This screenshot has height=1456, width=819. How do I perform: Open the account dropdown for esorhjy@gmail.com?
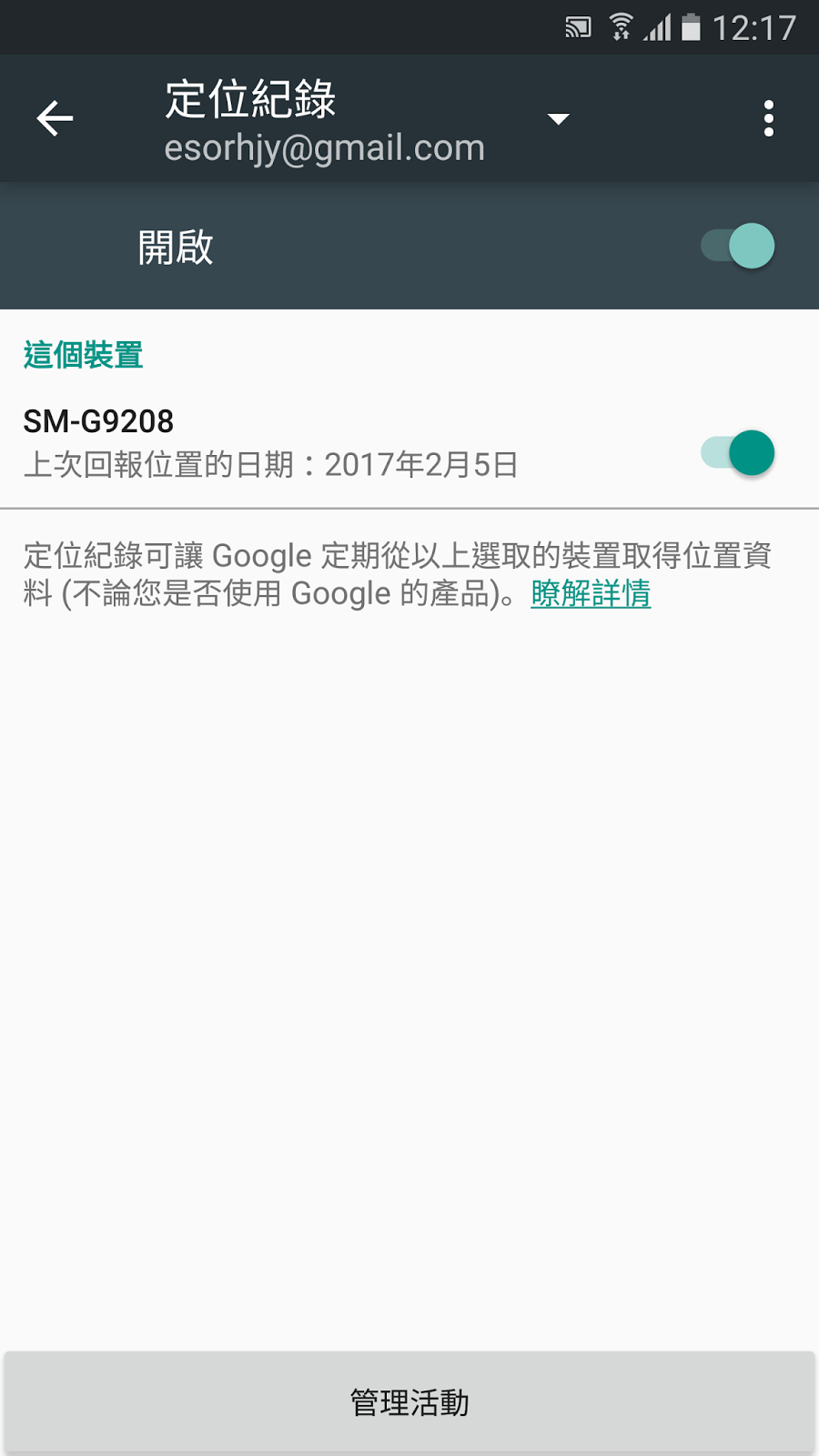click(x=558, y=119)
